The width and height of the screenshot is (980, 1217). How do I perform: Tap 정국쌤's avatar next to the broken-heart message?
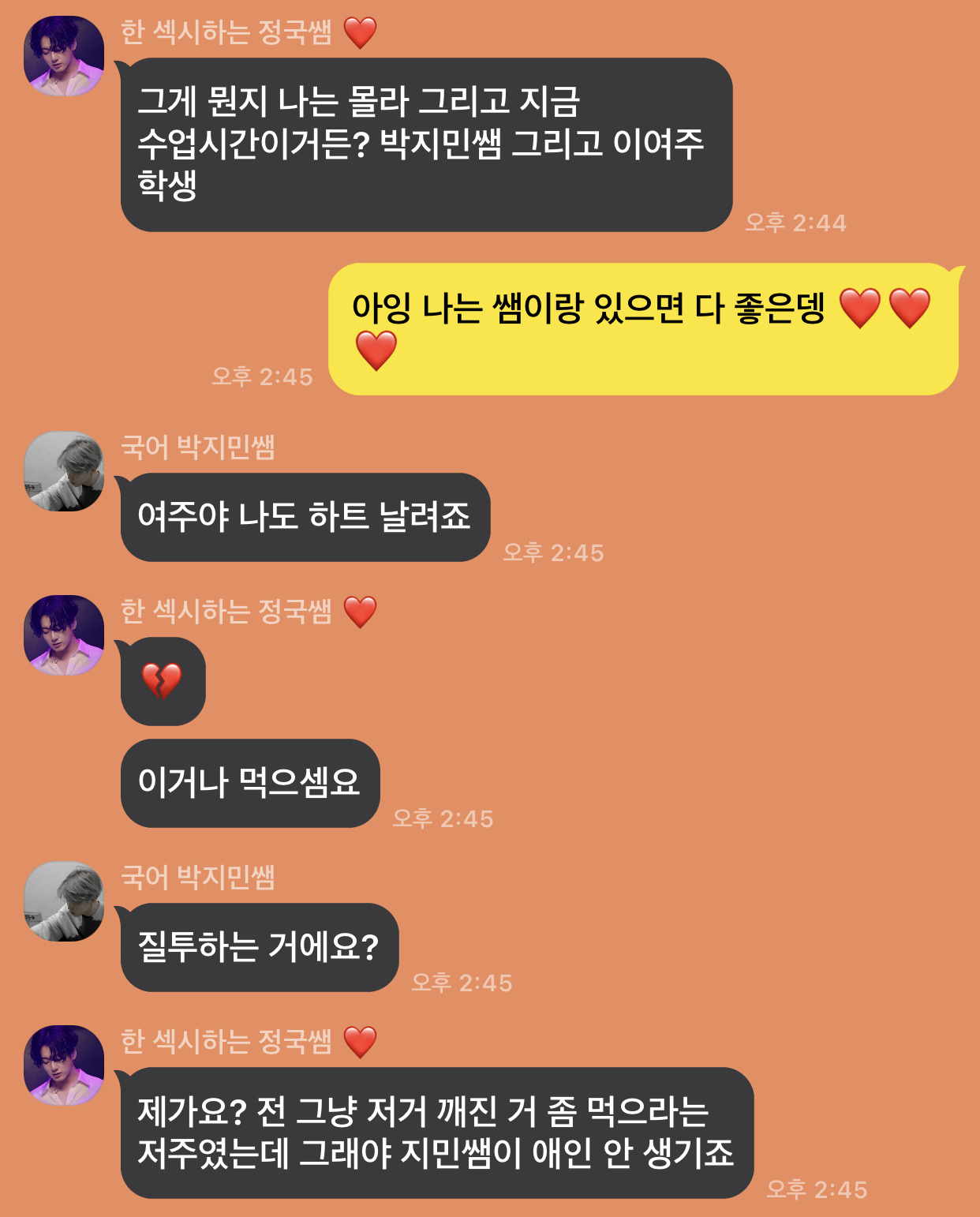[64, 635]
